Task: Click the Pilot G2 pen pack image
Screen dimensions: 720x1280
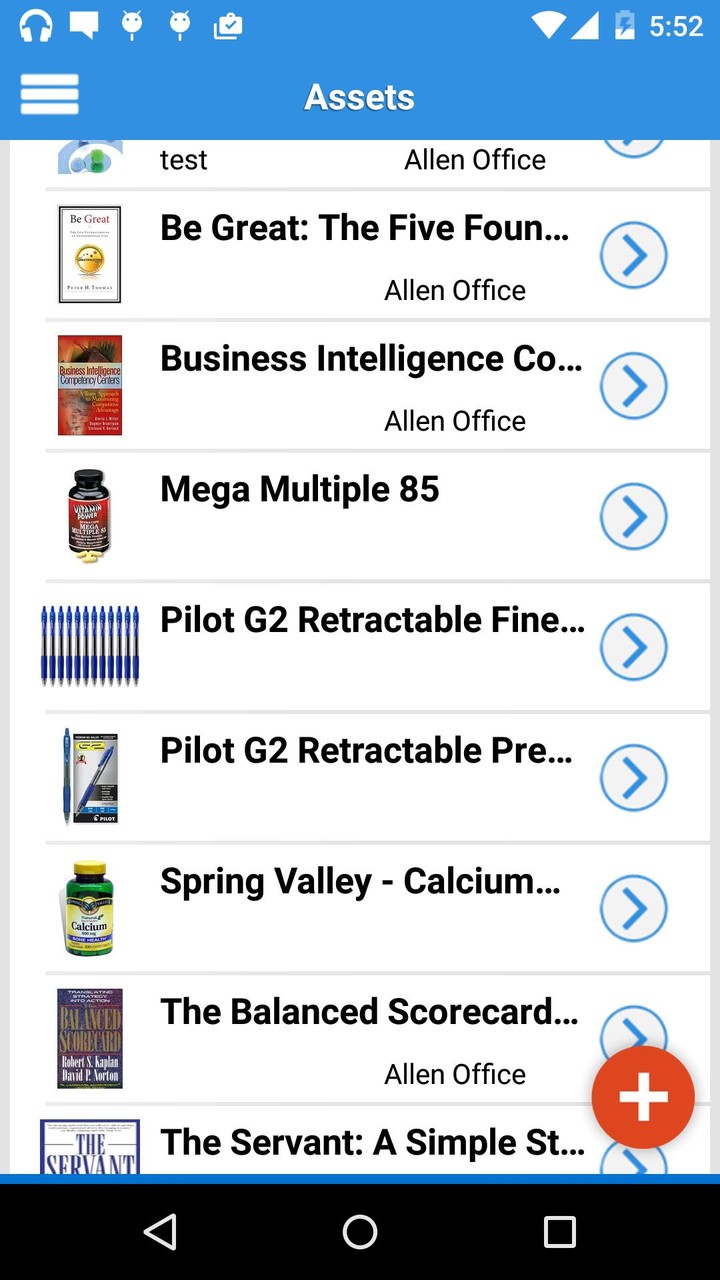Action: click(89, 646)
